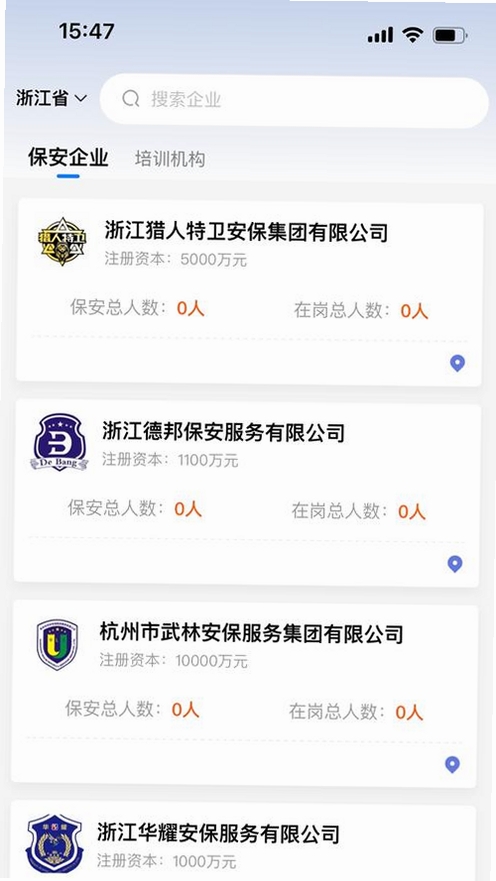
Task: Switch to the 培训机构 tab
Action: click(x=170, y=159)
